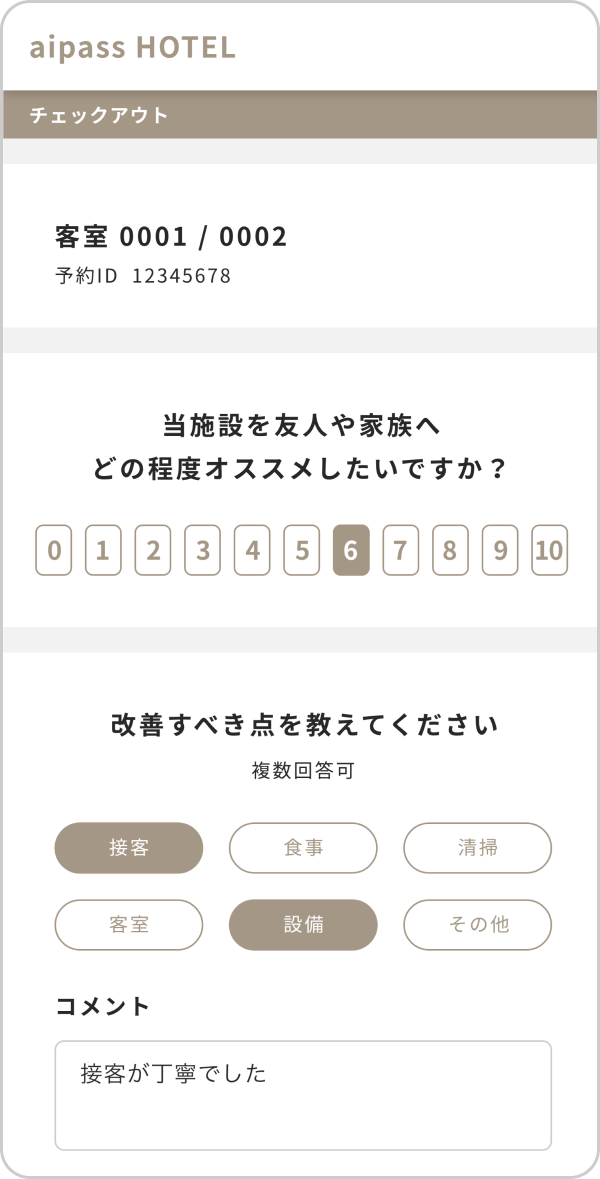Pick score 9 for recommendation

click(x=500, y=550)
